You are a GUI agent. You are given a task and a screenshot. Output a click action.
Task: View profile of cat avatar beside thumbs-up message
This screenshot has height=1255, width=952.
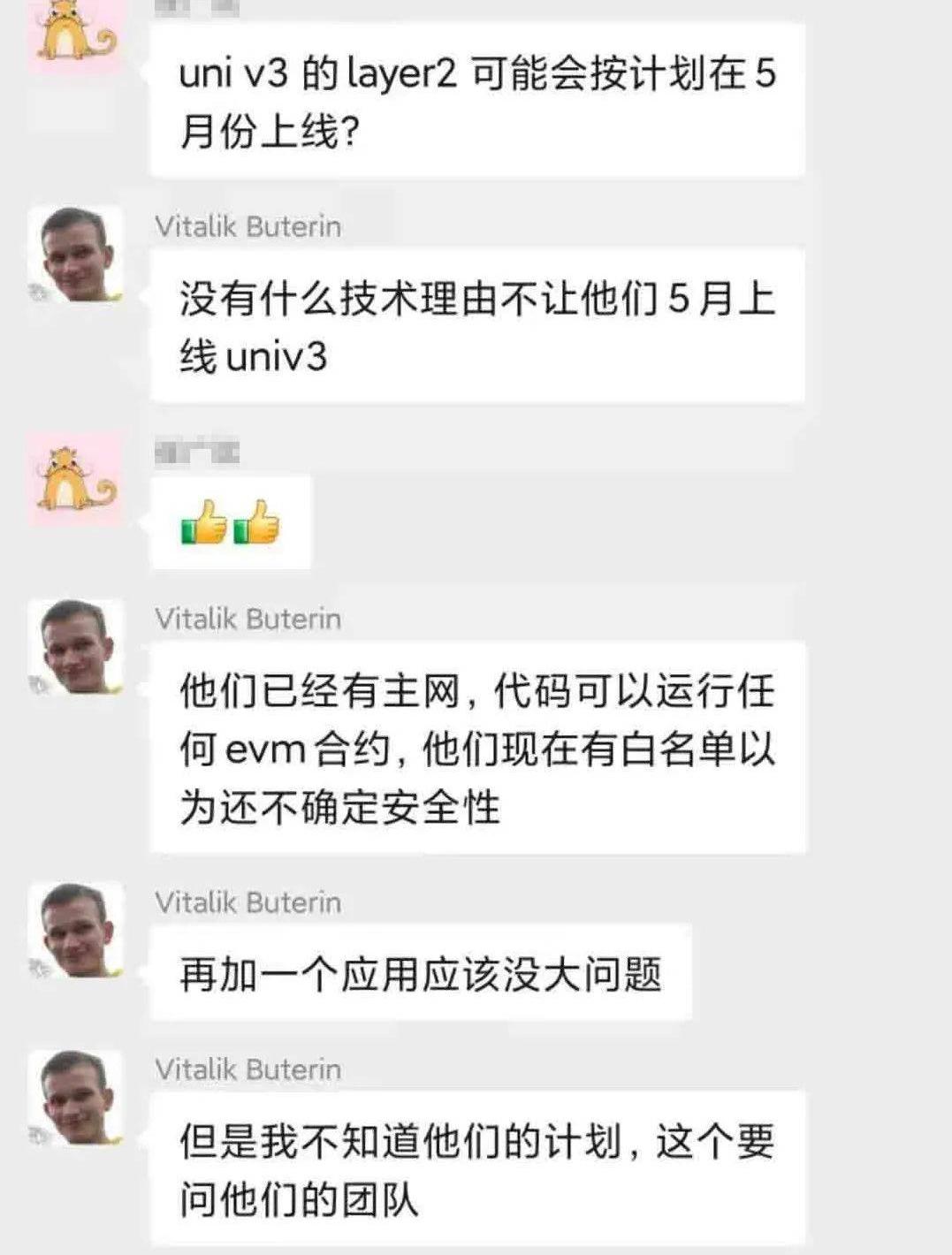77,480
